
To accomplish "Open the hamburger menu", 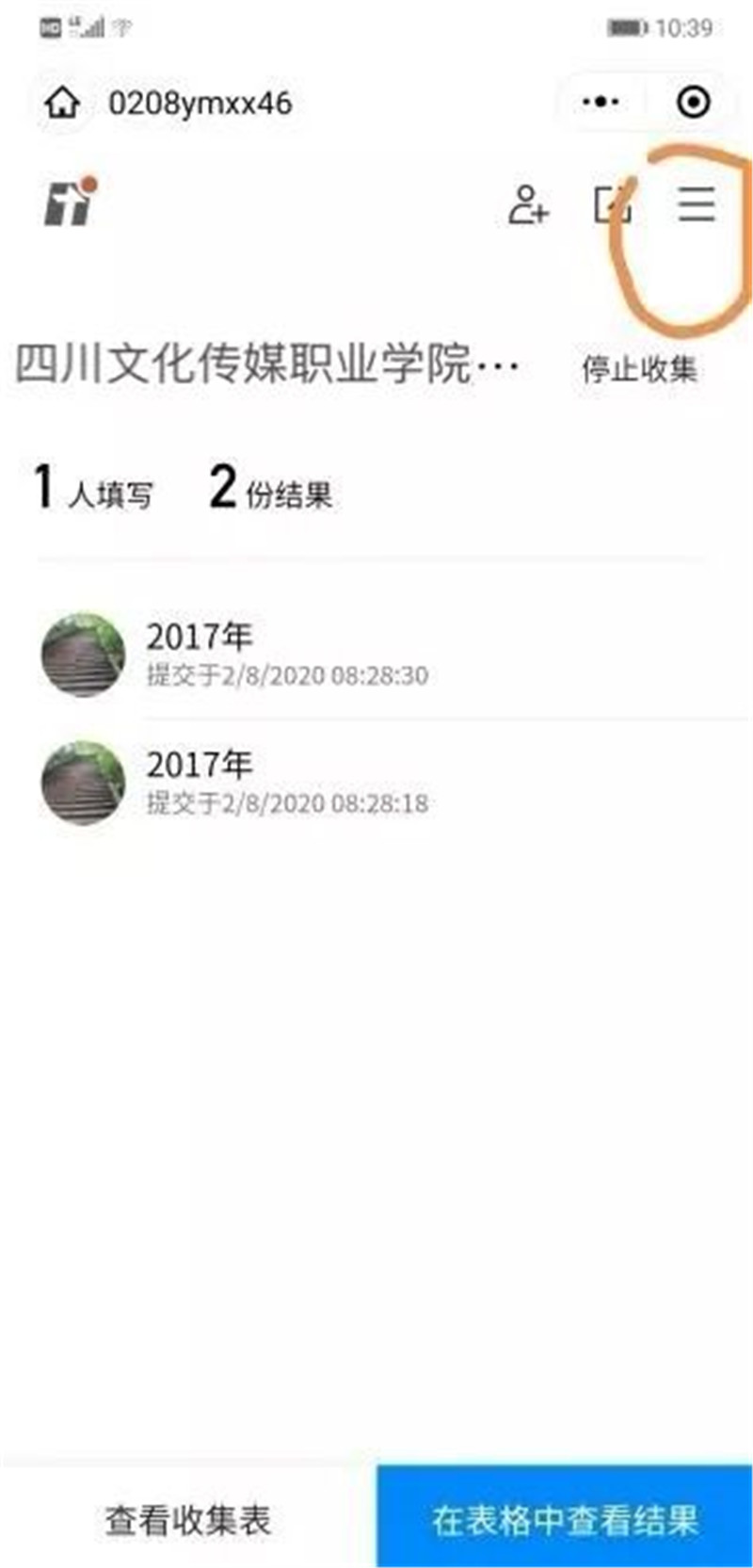I will tap(697, 203).
